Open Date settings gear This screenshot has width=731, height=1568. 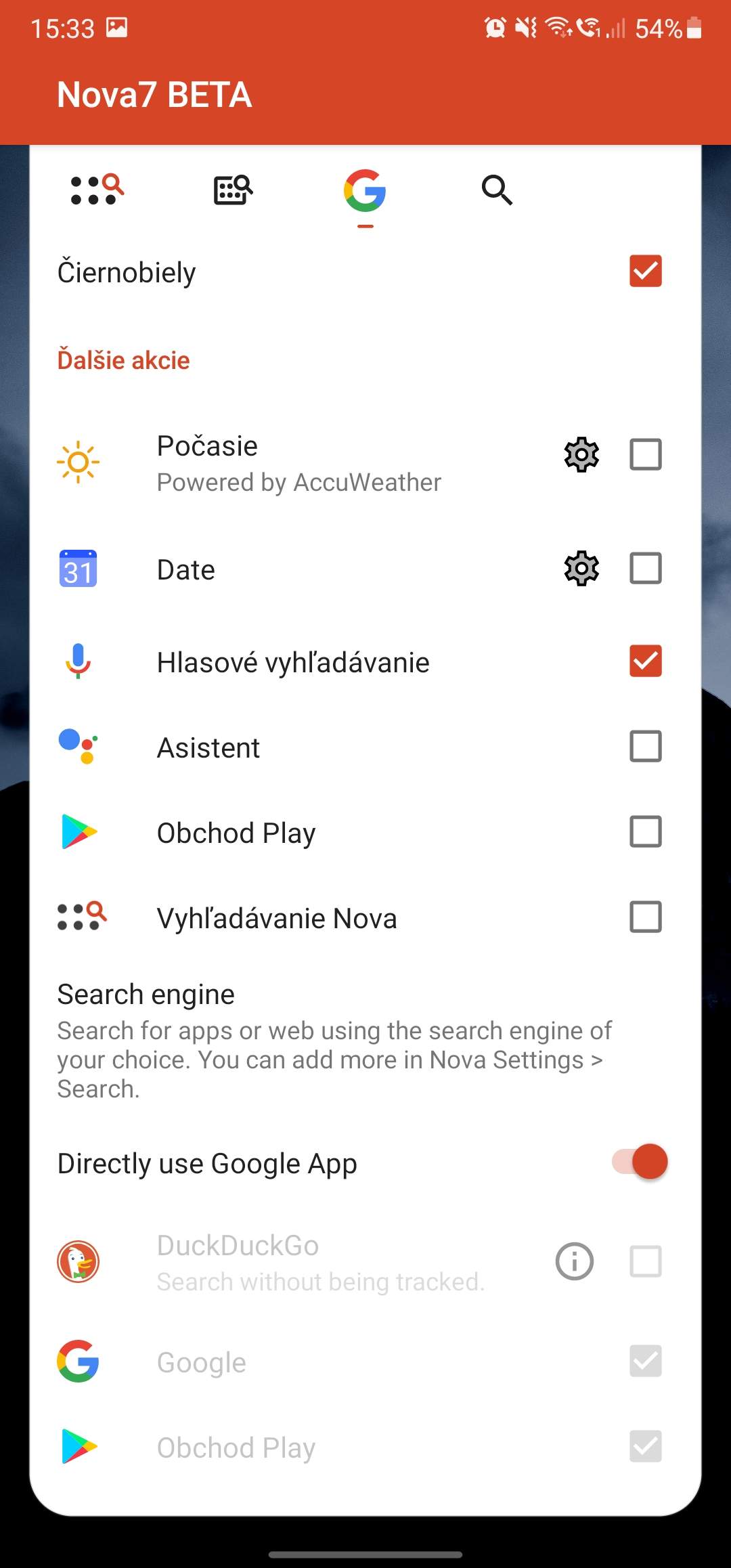tap(581, 568)
